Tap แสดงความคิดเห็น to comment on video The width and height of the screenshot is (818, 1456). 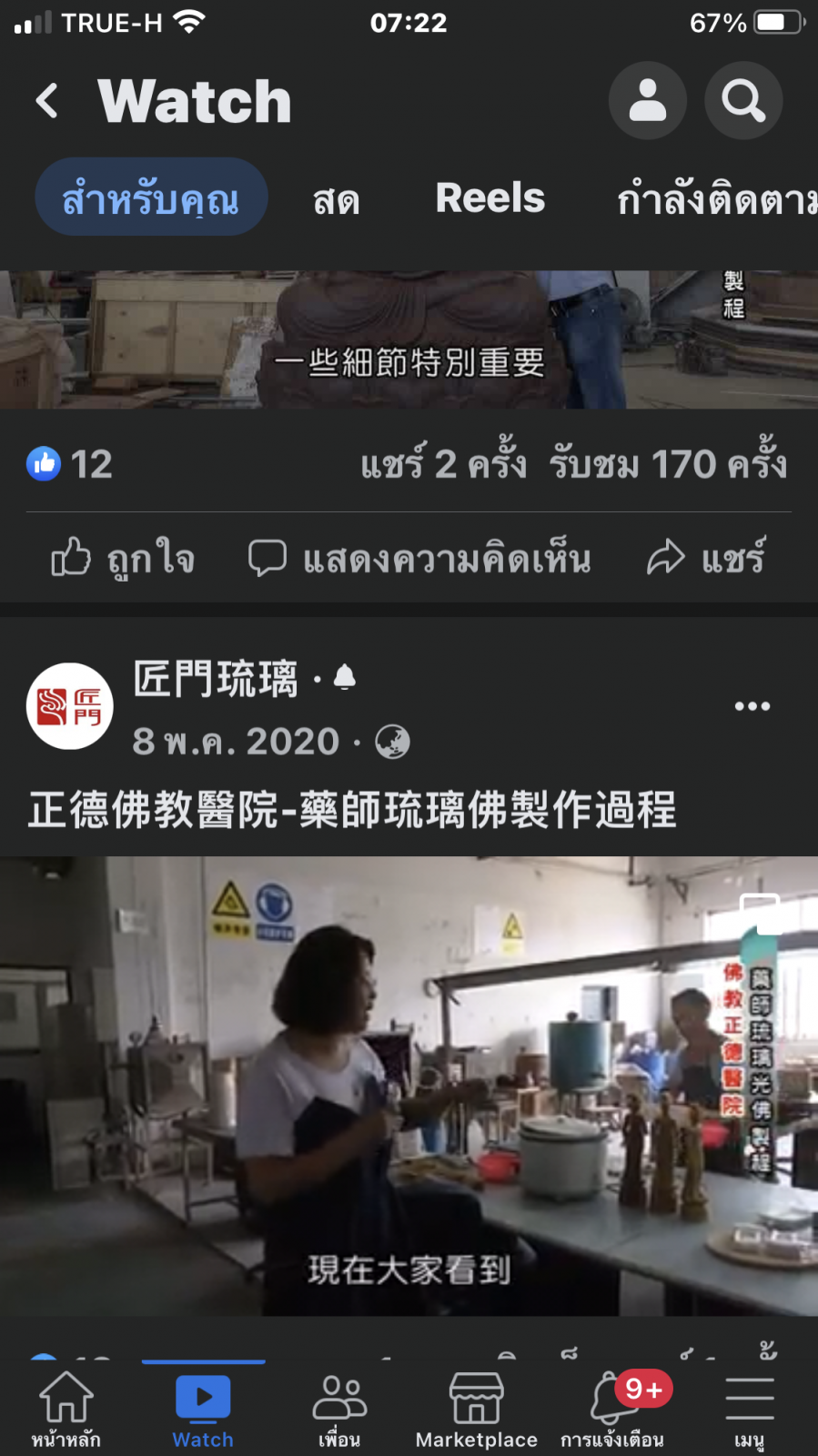[420, 557]
